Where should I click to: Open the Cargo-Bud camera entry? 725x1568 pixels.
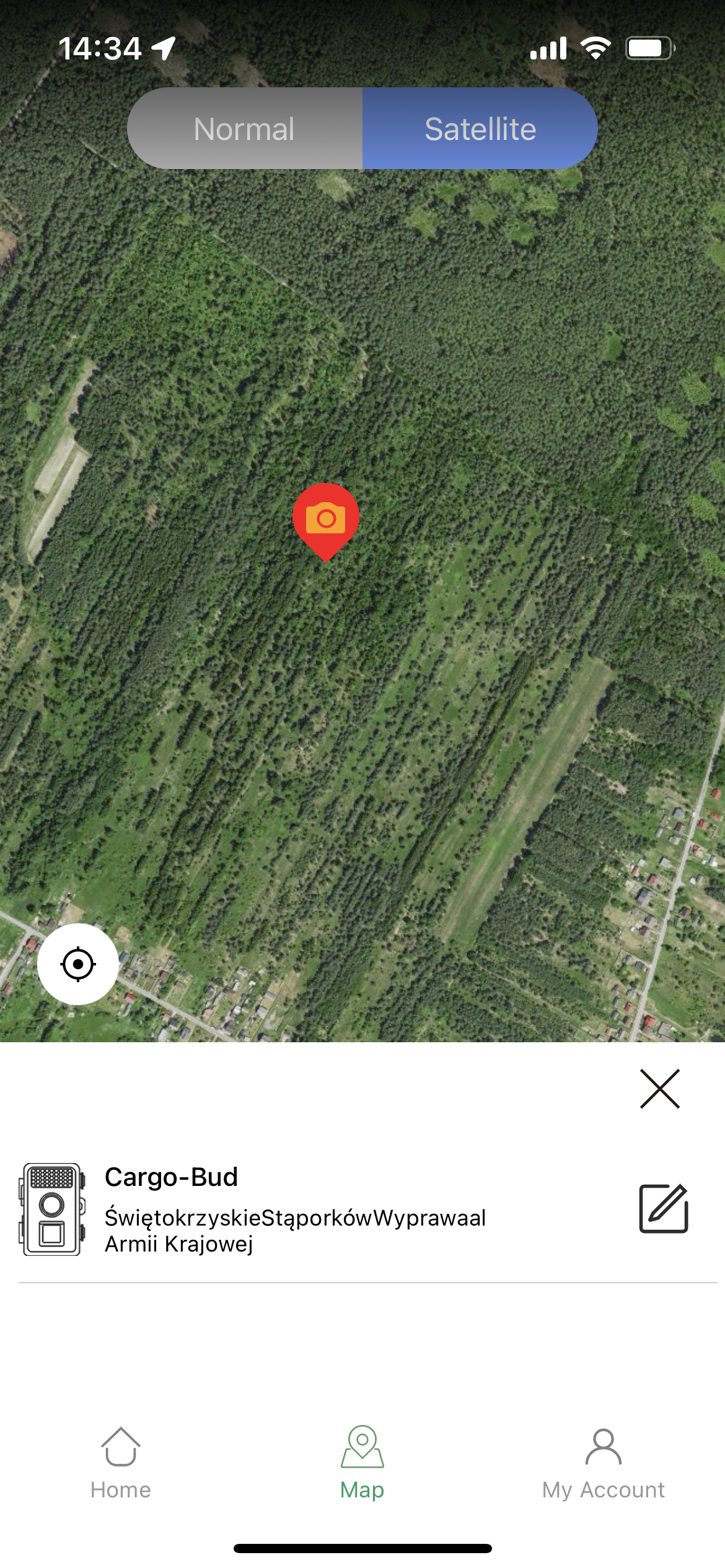click(x=295, y=1208)
